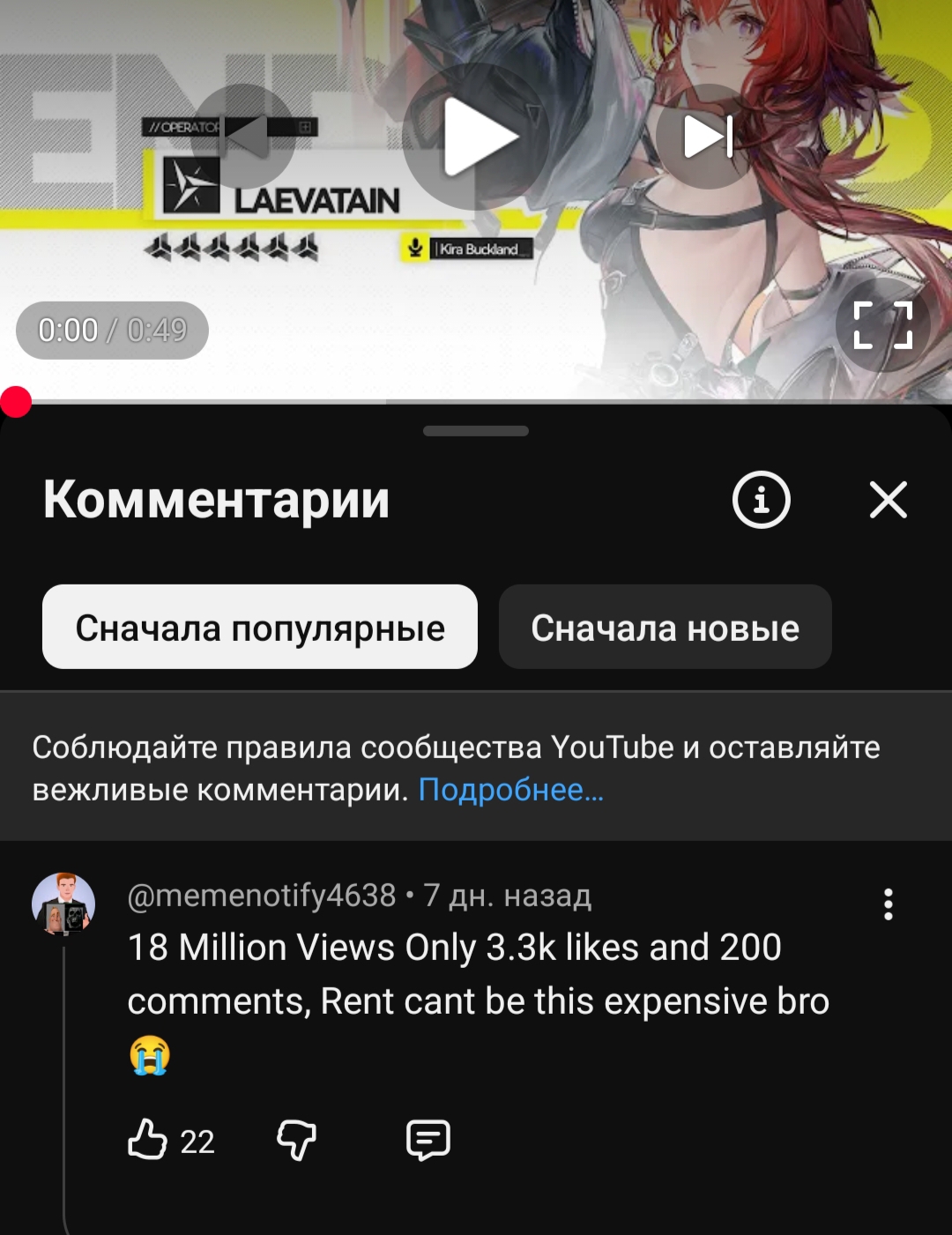
Task: Skip to the next video
Action: (x=707, y=137)
